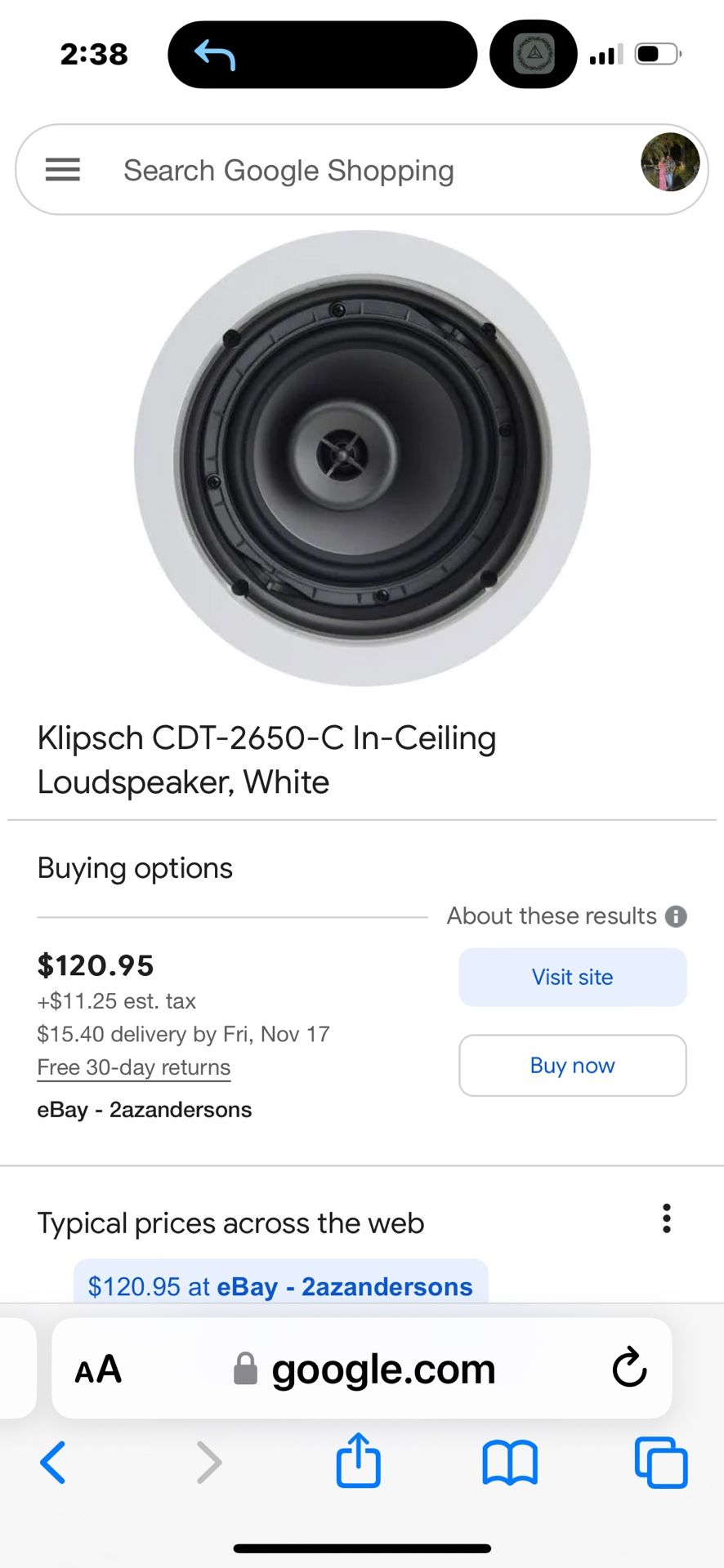724x1568 pixels.
Task: Open the AA text size options
Action: (x=98, y=1370)
